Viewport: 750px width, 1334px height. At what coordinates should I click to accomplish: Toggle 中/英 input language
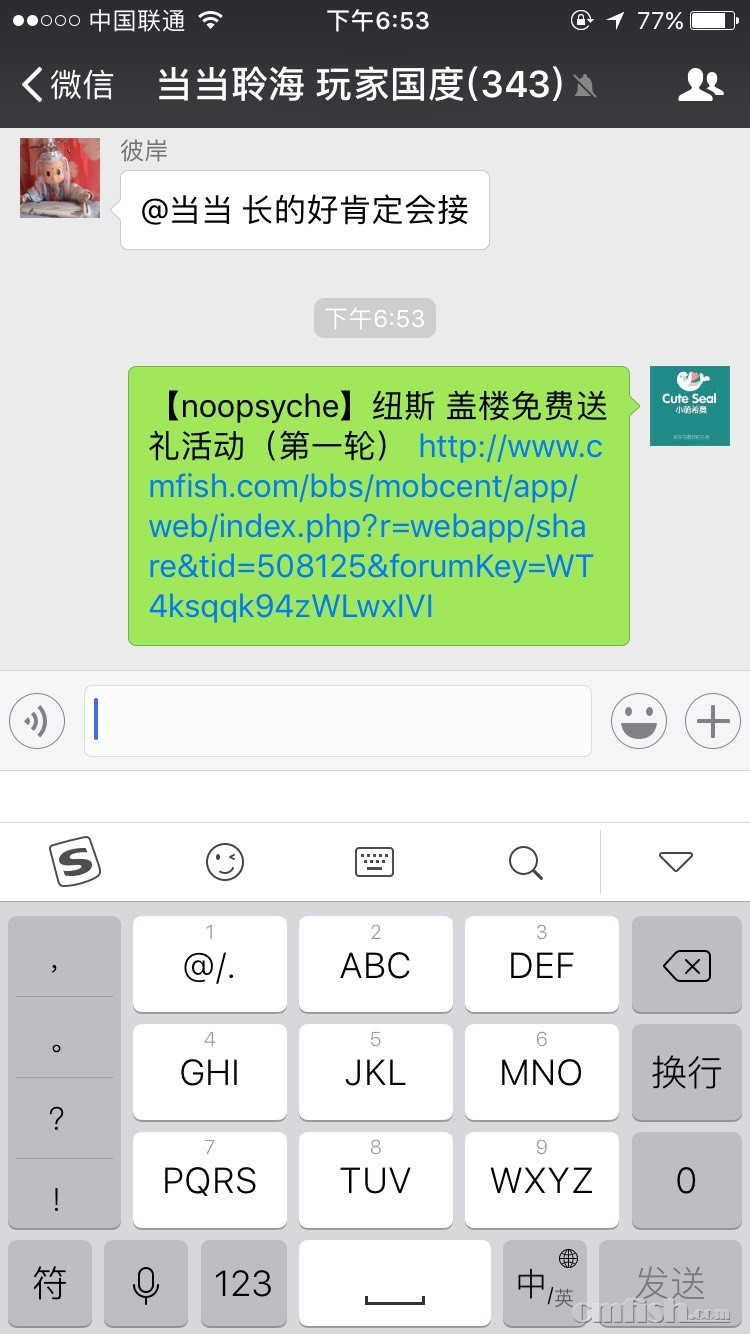544,1283
